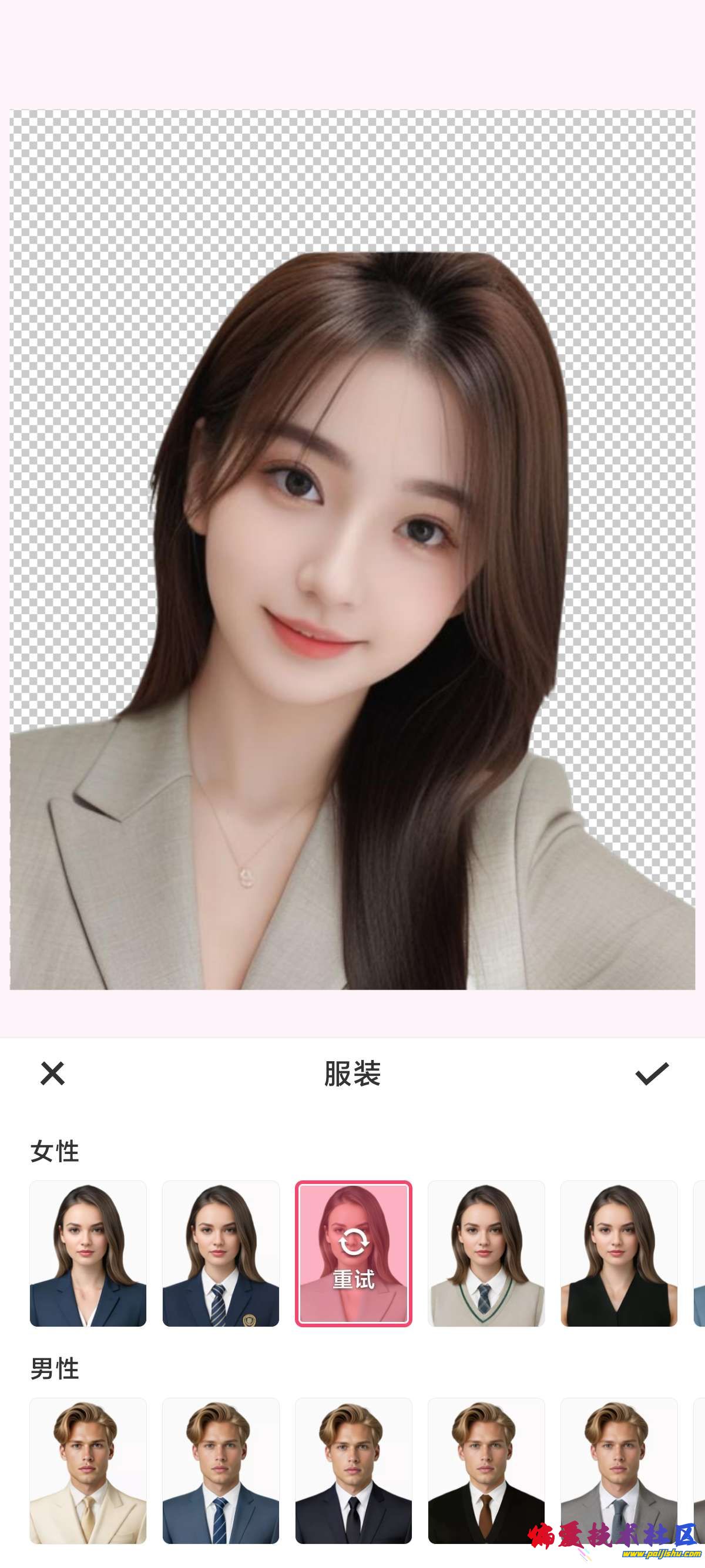Screen dimensions: 705x1568
Task: Choose the women's navy uniform with striped tie
Action: pos(220,1253)
